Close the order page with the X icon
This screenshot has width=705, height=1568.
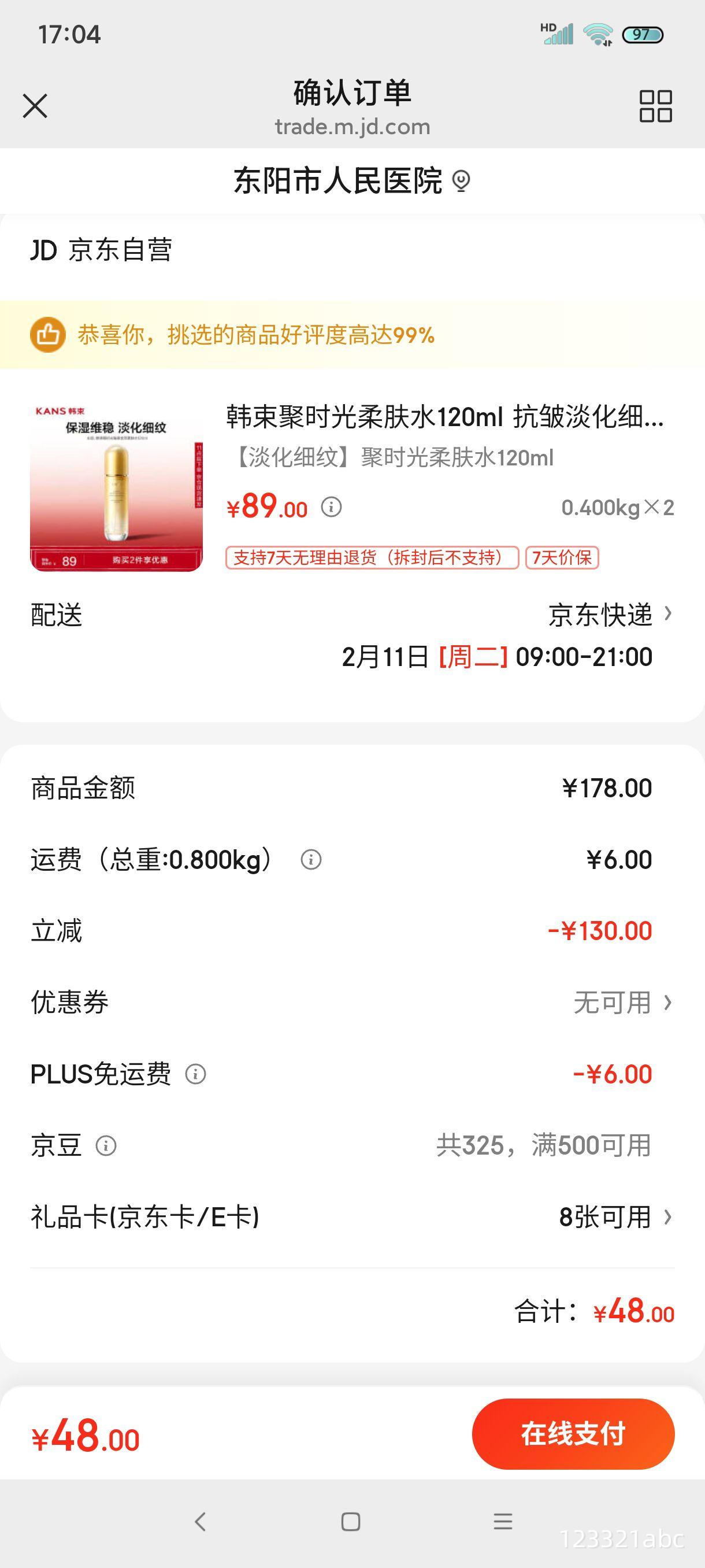tap(35, 105)
